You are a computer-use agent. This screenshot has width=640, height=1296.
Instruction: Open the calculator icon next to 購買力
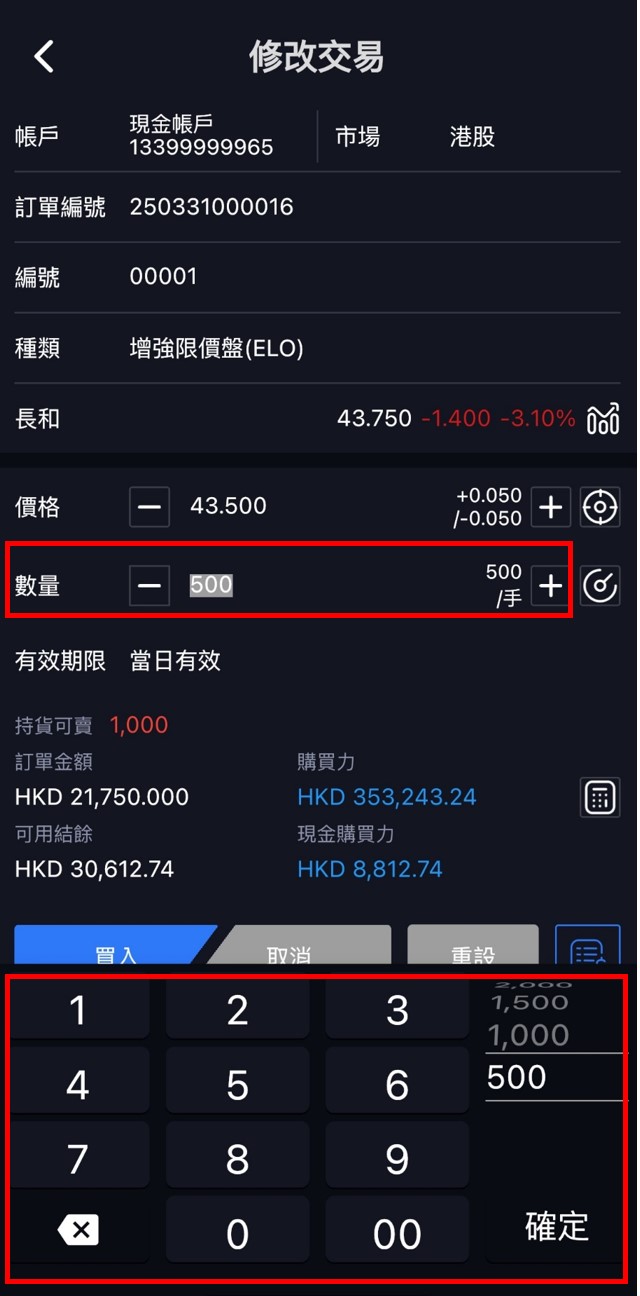tap(600, 797)
